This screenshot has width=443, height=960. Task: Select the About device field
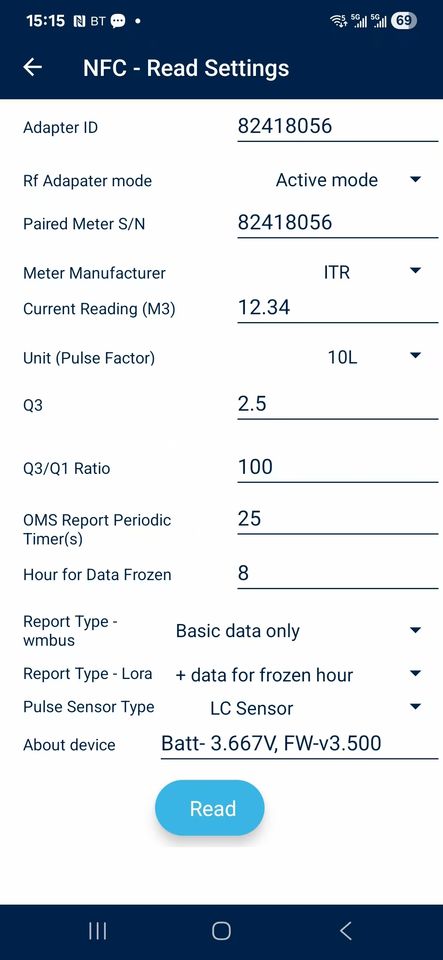[300, 744]
